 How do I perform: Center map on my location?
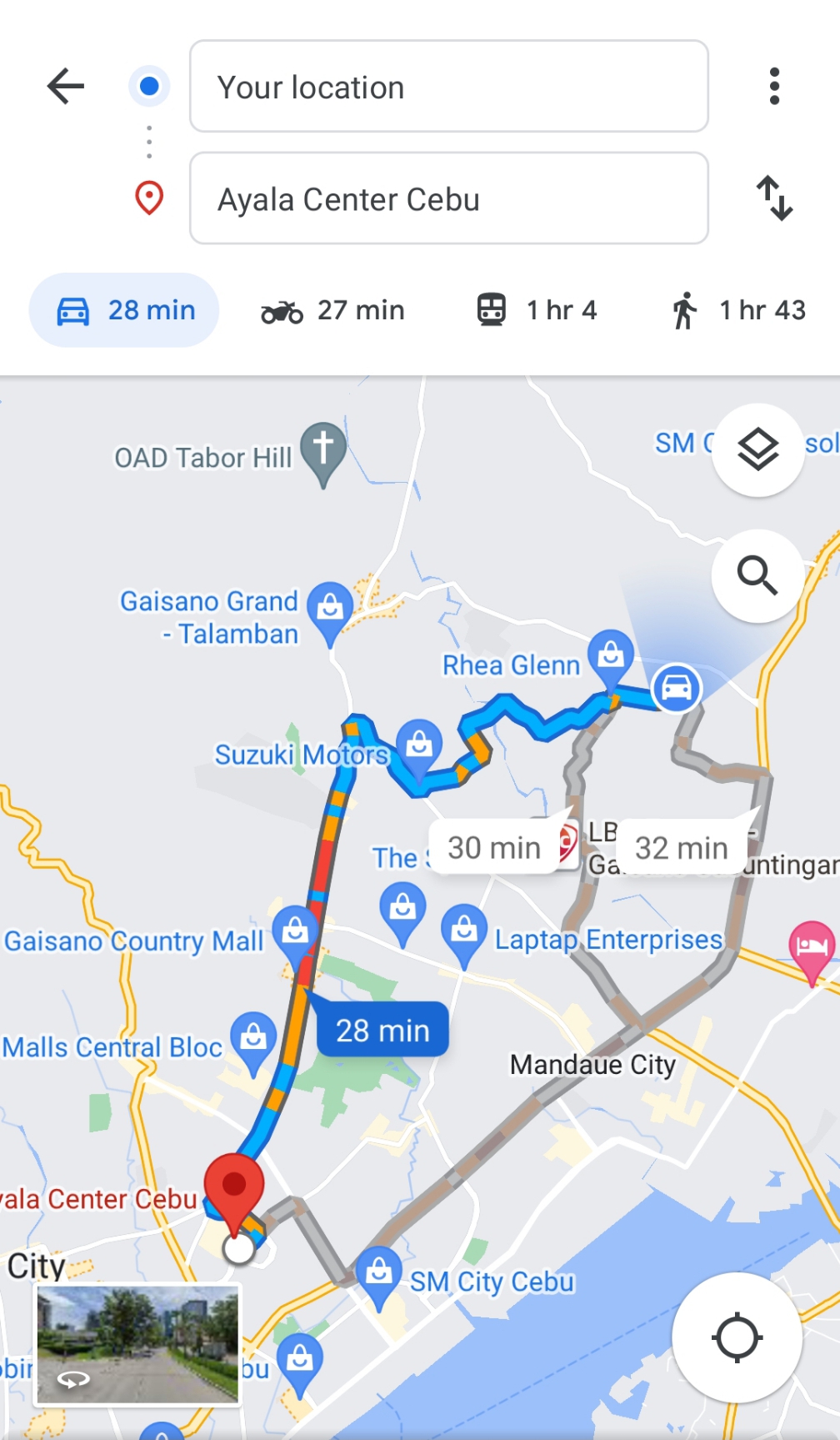pos(737,1337)
